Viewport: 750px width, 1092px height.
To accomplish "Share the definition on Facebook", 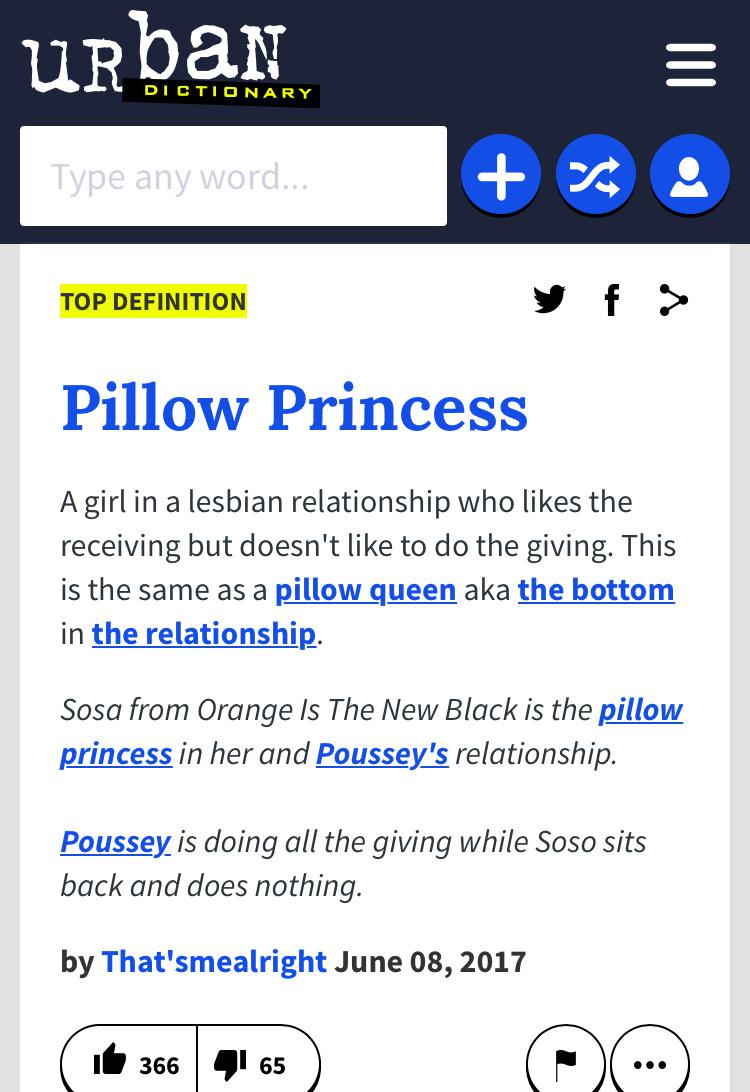I will pos(612,300).
